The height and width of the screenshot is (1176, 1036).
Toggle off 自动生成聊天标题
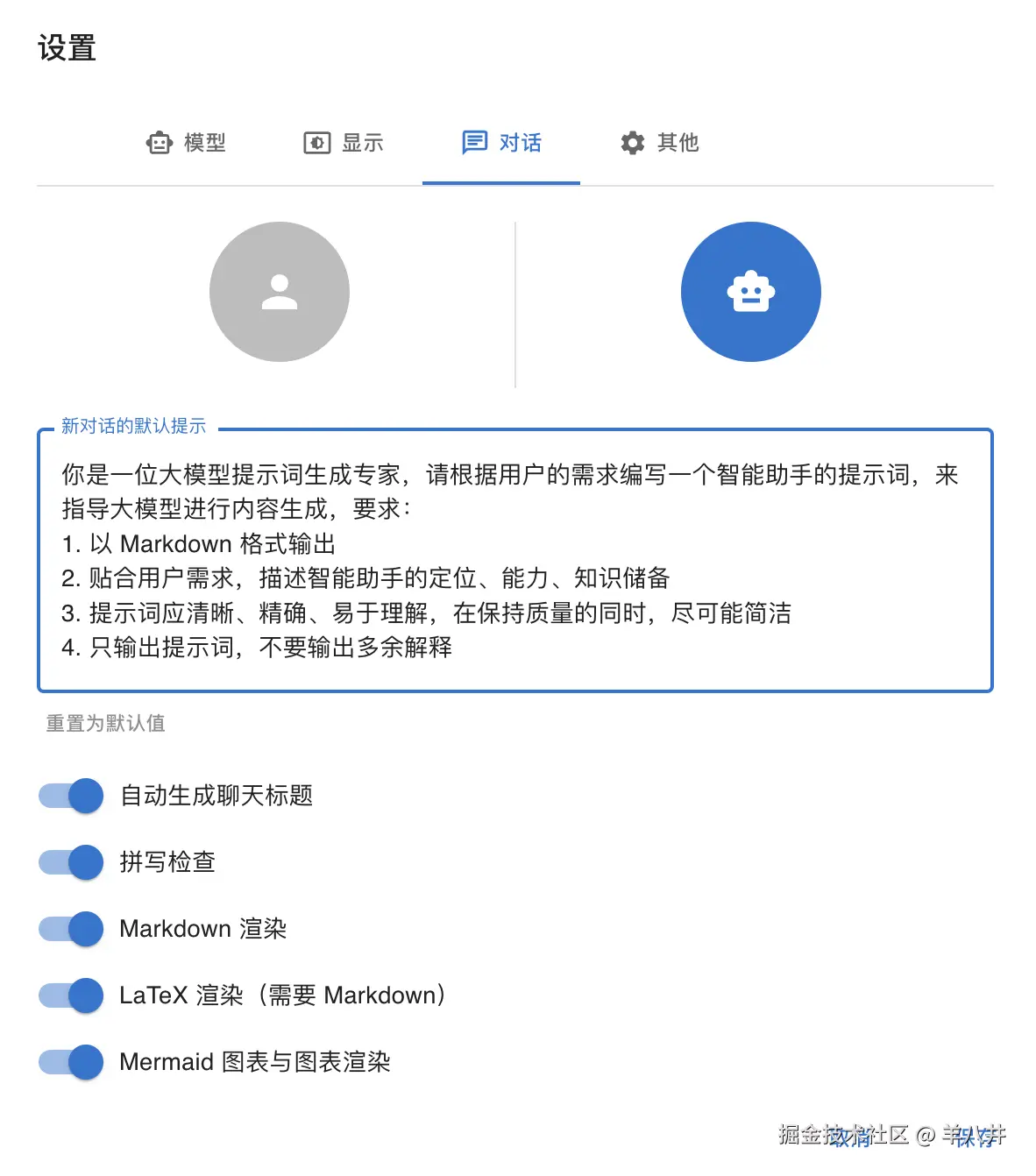pos(72,796)
